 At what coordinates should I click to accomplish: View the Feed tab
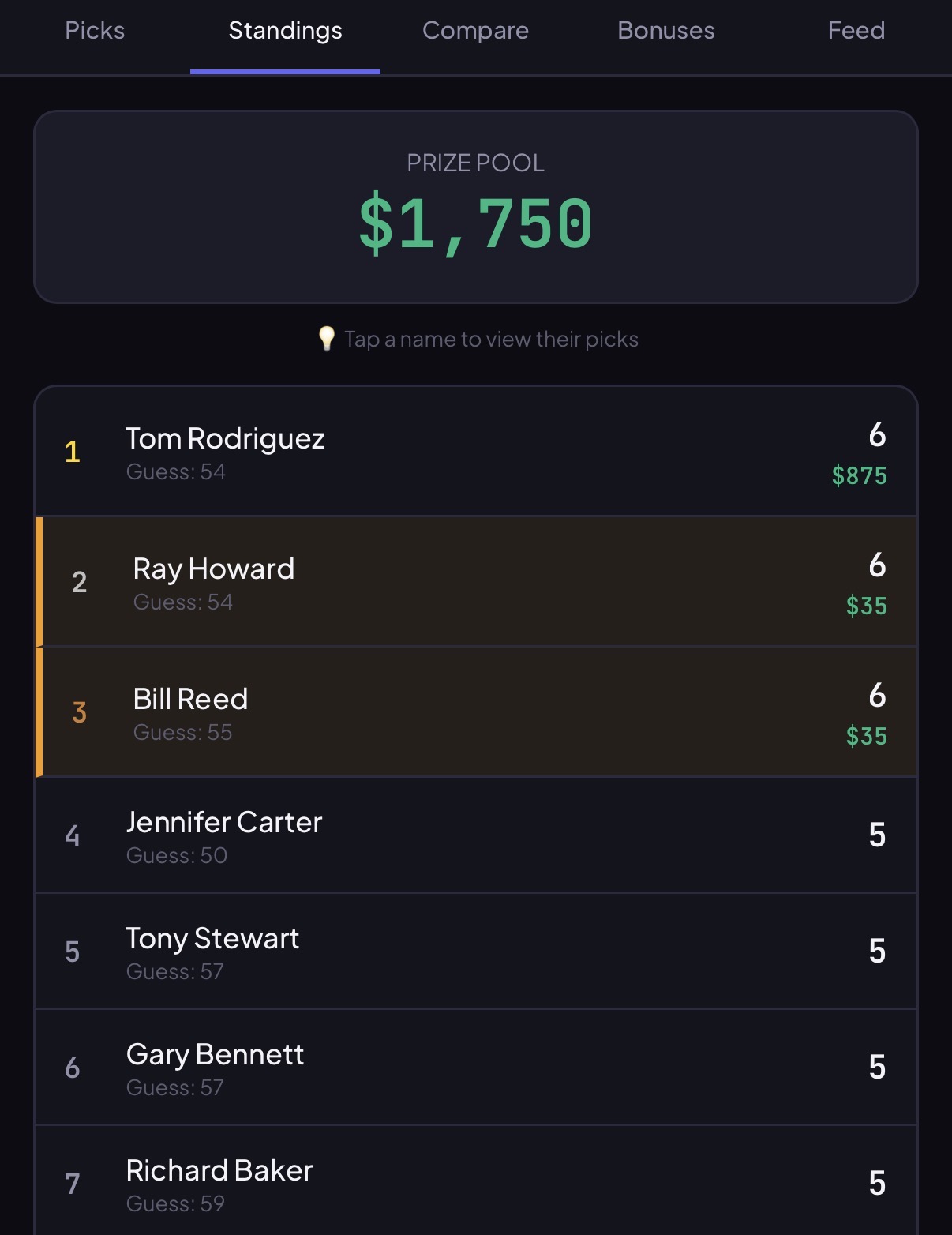click(x=856, y=30)
